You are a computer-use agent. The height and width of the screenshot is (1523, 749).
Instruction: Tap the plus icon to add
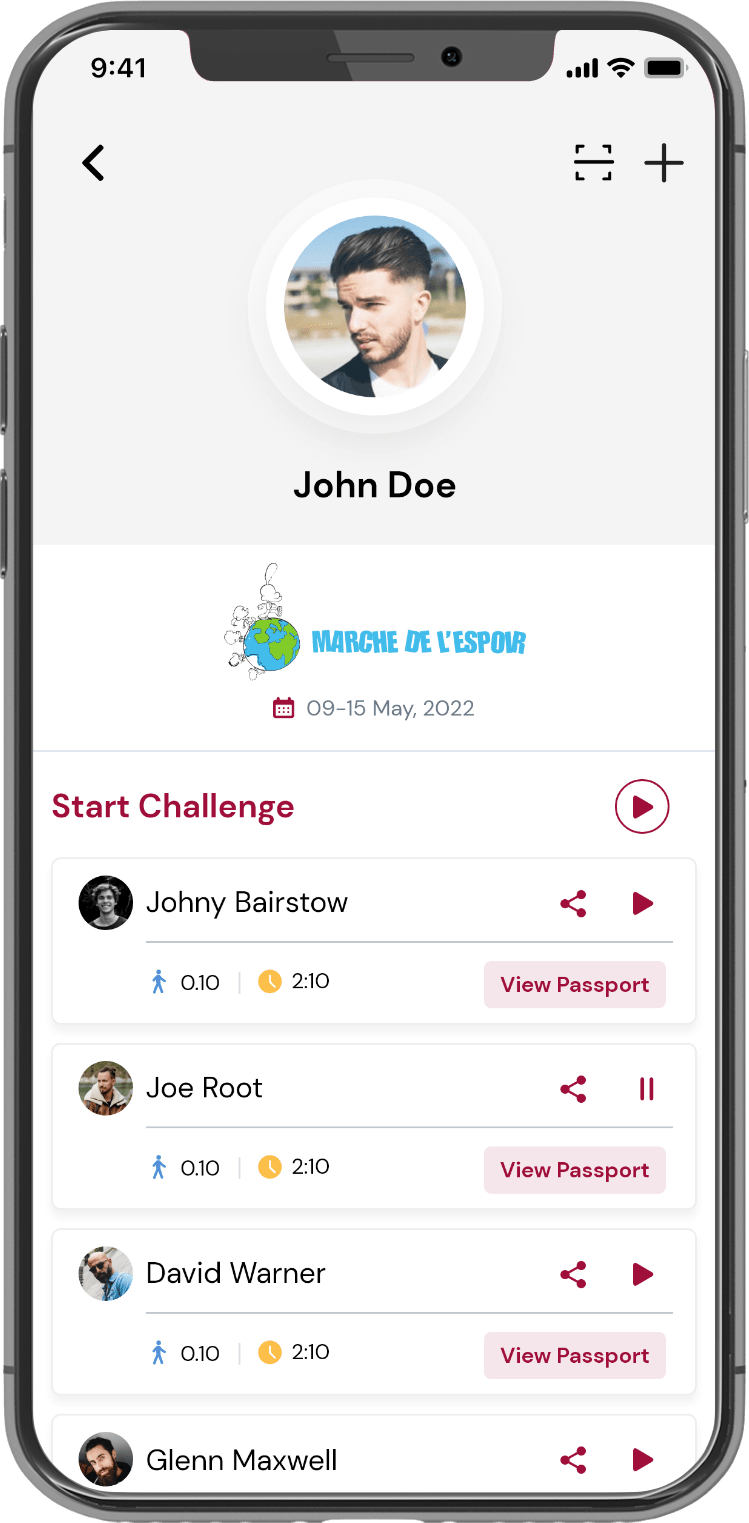click(x=663, y=163)
